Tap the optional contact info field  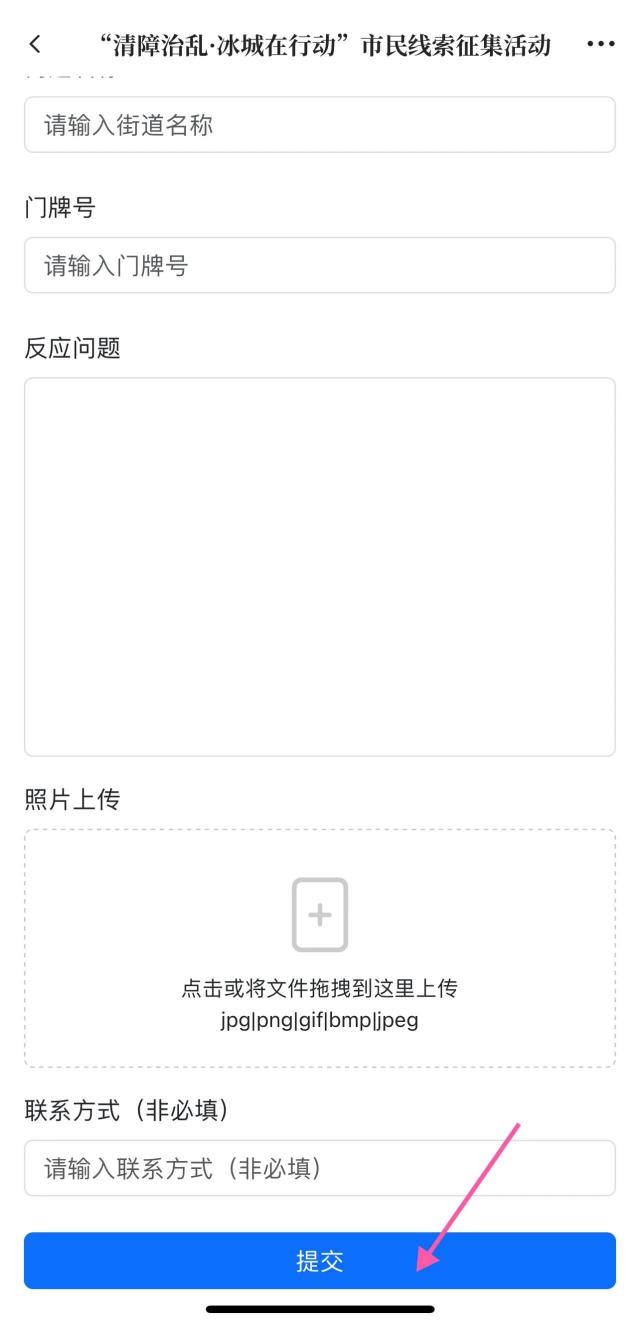click(320, 1168)
